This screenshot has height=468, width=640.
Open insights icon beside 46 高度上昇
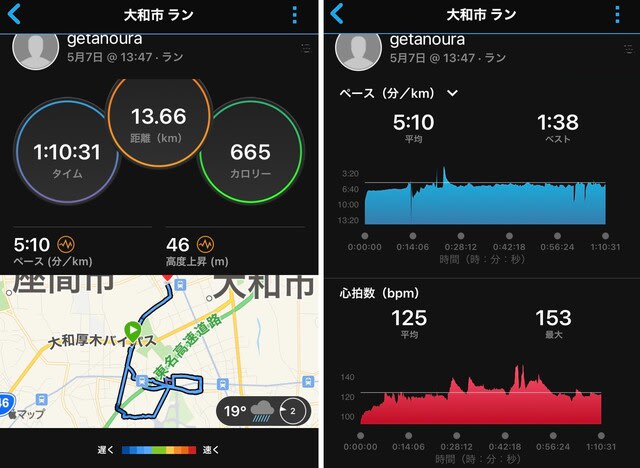205,243
